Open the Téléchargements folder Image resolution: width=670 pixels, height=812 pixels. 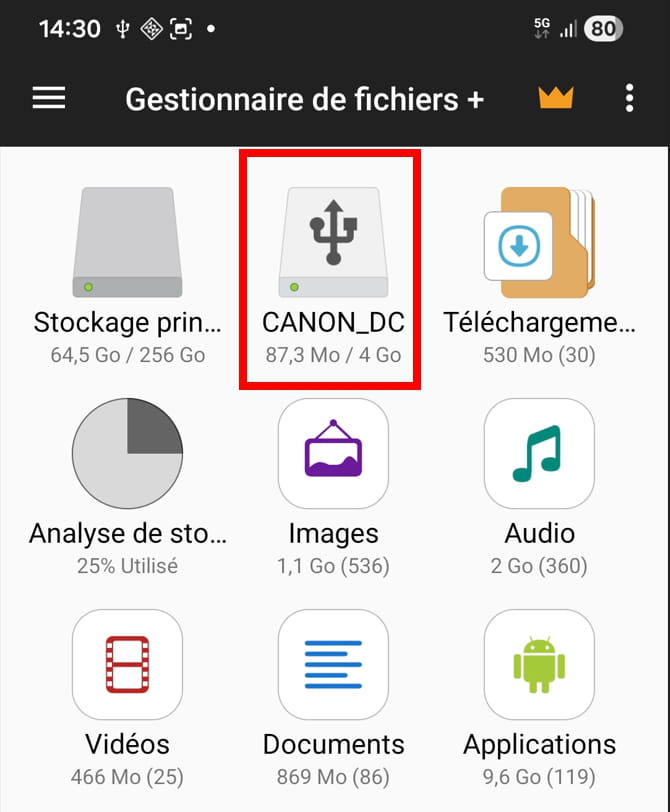click(539, 245)
